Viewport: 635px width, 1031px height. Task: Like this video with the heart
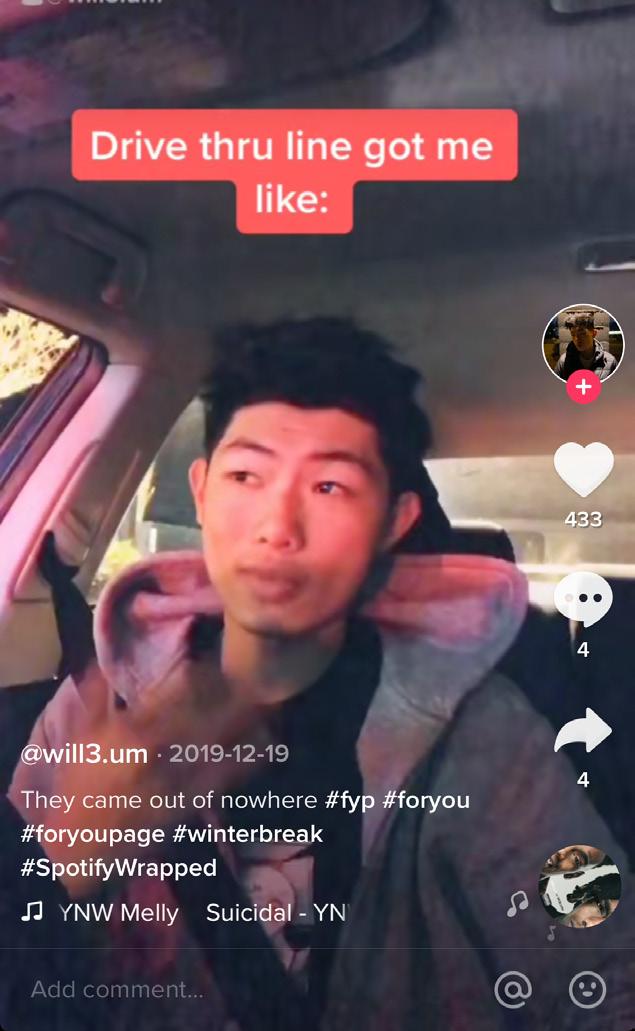click(x=583, y=470)
